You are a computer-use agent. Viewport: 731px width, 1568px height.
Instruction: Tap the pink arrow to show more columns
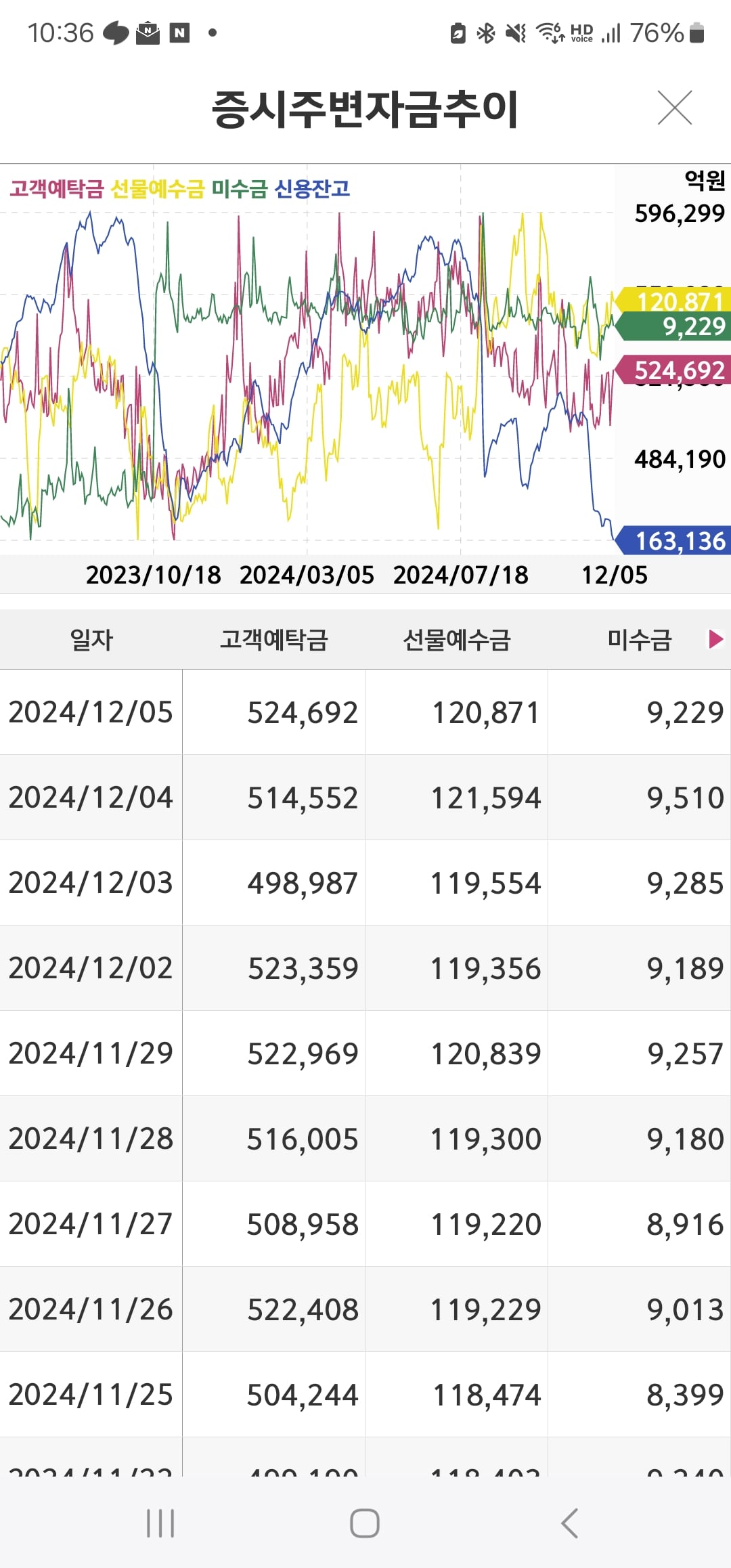(715, 638)
